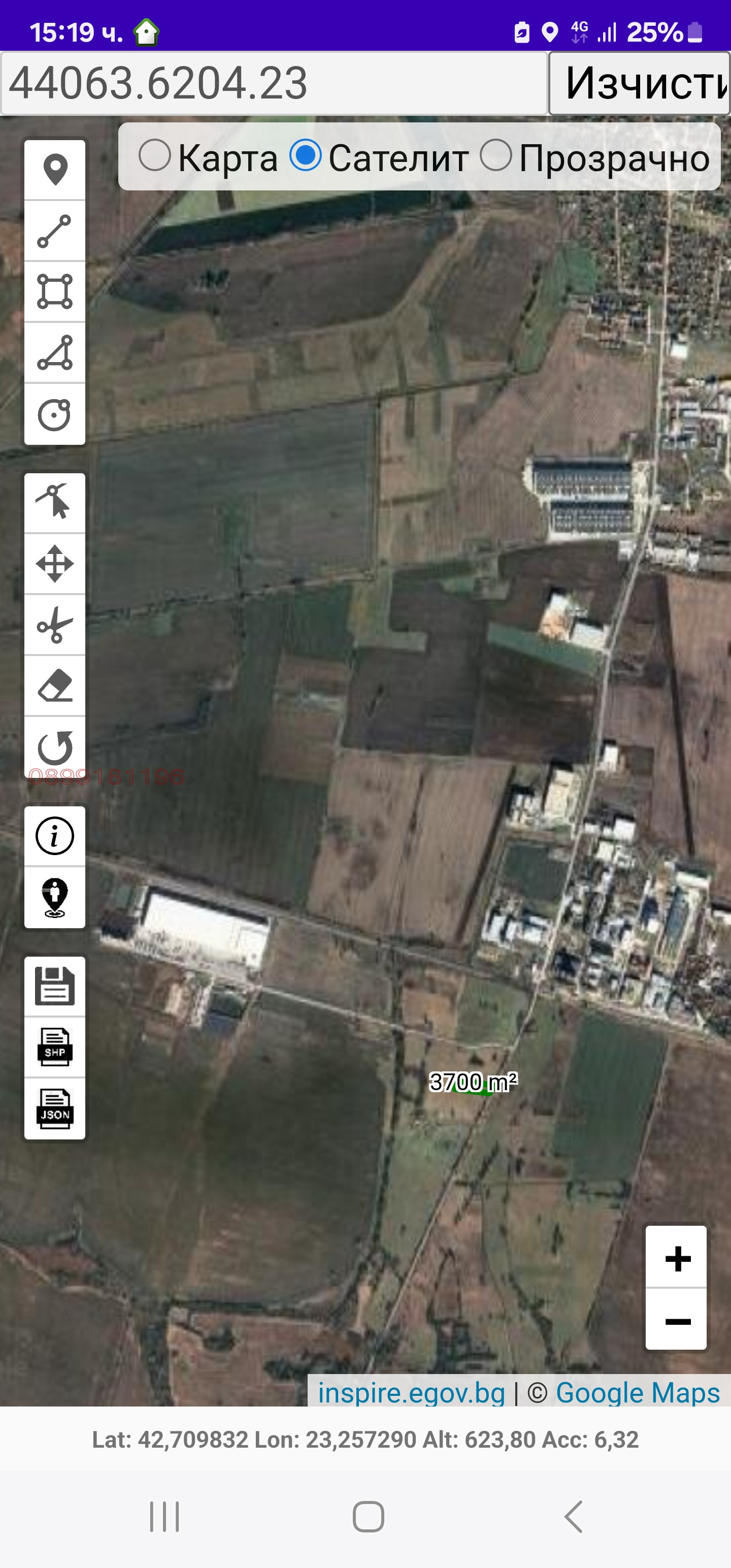Activate the scissors cut tool
Image resolution: width=731 pixels, height=1568 pixels.
[x=55, y=625]
